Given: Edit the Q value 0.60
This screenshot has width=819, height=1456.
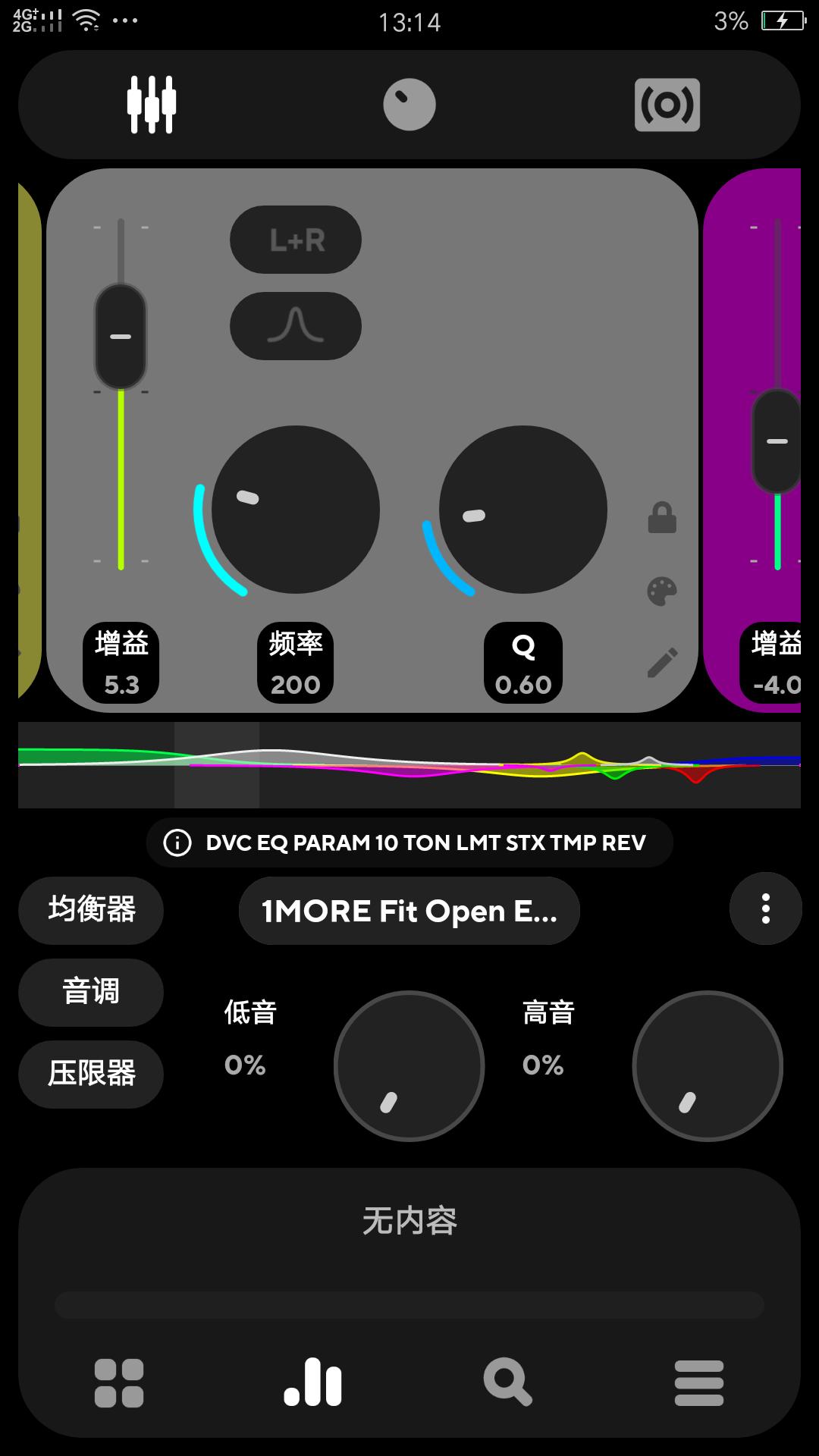Looking at the screenshot, I should click(x=523, y=664).
